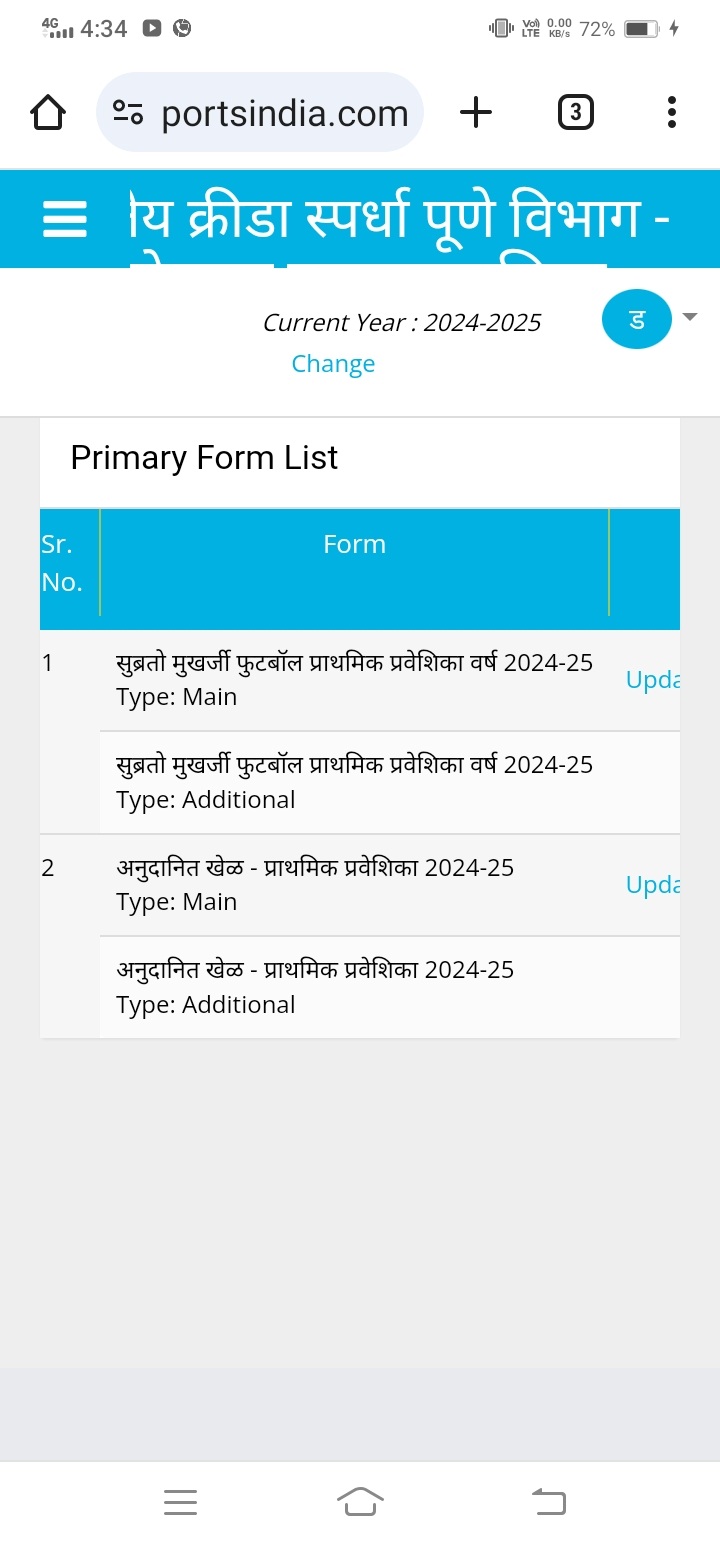
Task: Tap the portsindia.com address bar
Action: 260,112
